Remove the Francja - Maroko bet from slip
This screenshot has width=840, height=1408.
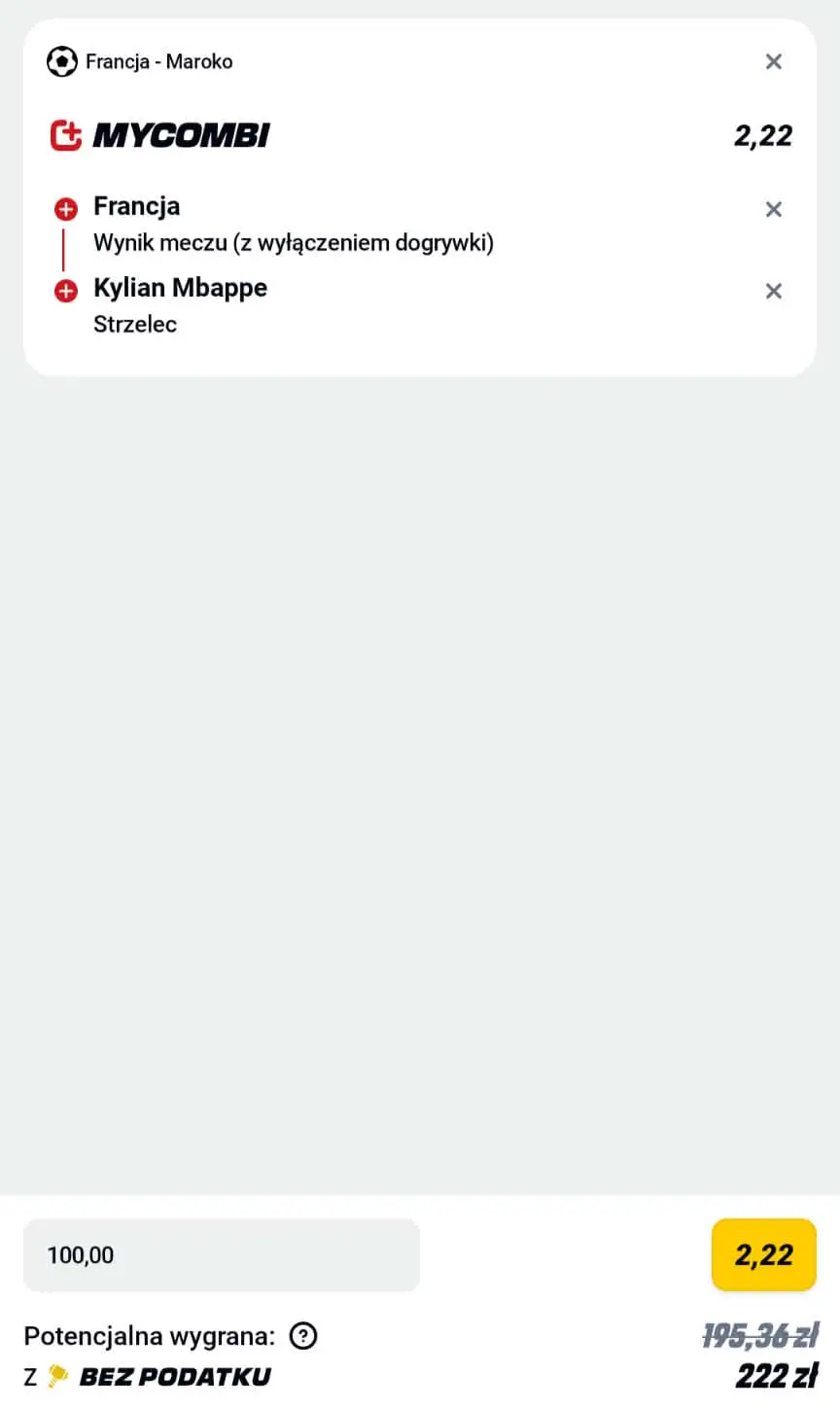pyautogui.click(x=774, y=61)
